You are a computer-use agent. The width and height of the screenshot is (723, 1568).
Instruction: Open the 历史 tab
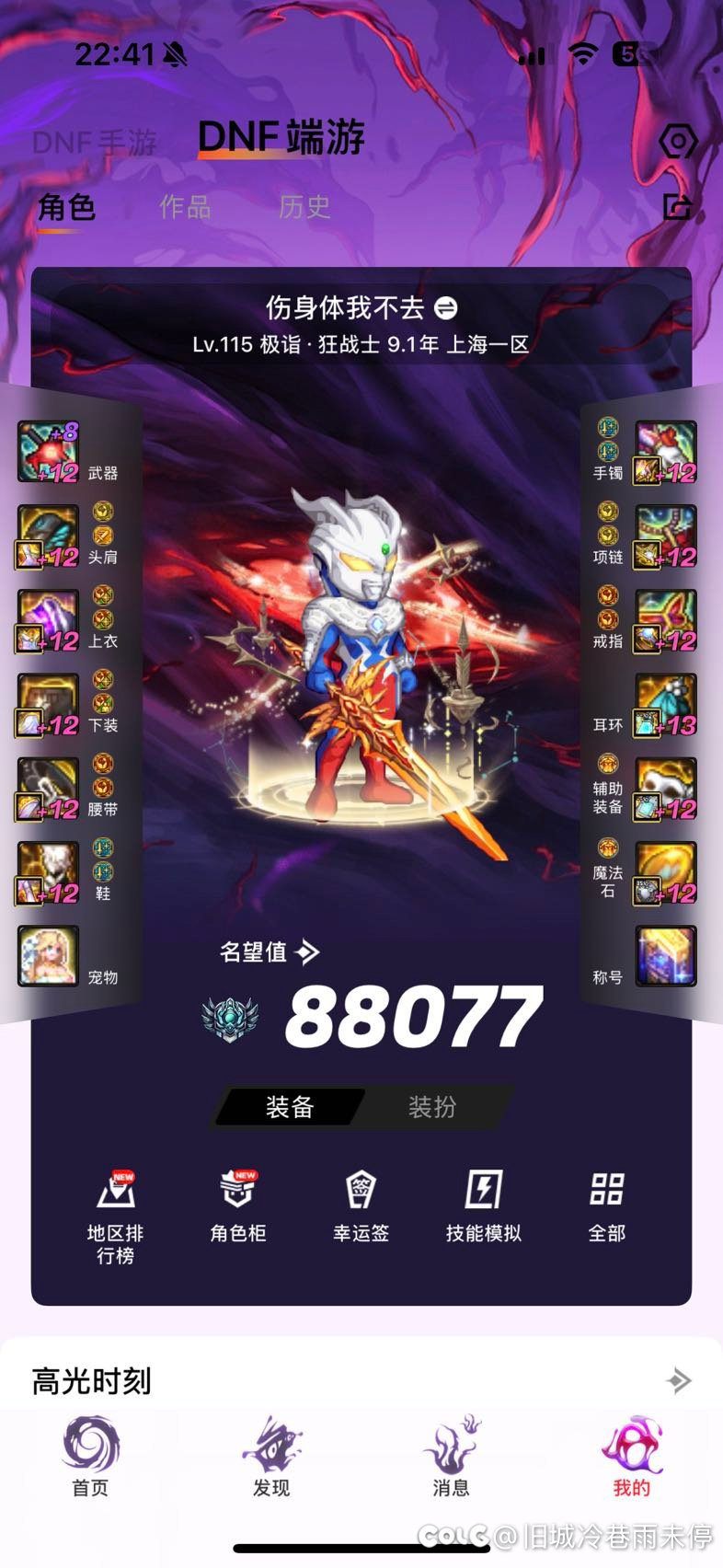(x=304, y=206)
